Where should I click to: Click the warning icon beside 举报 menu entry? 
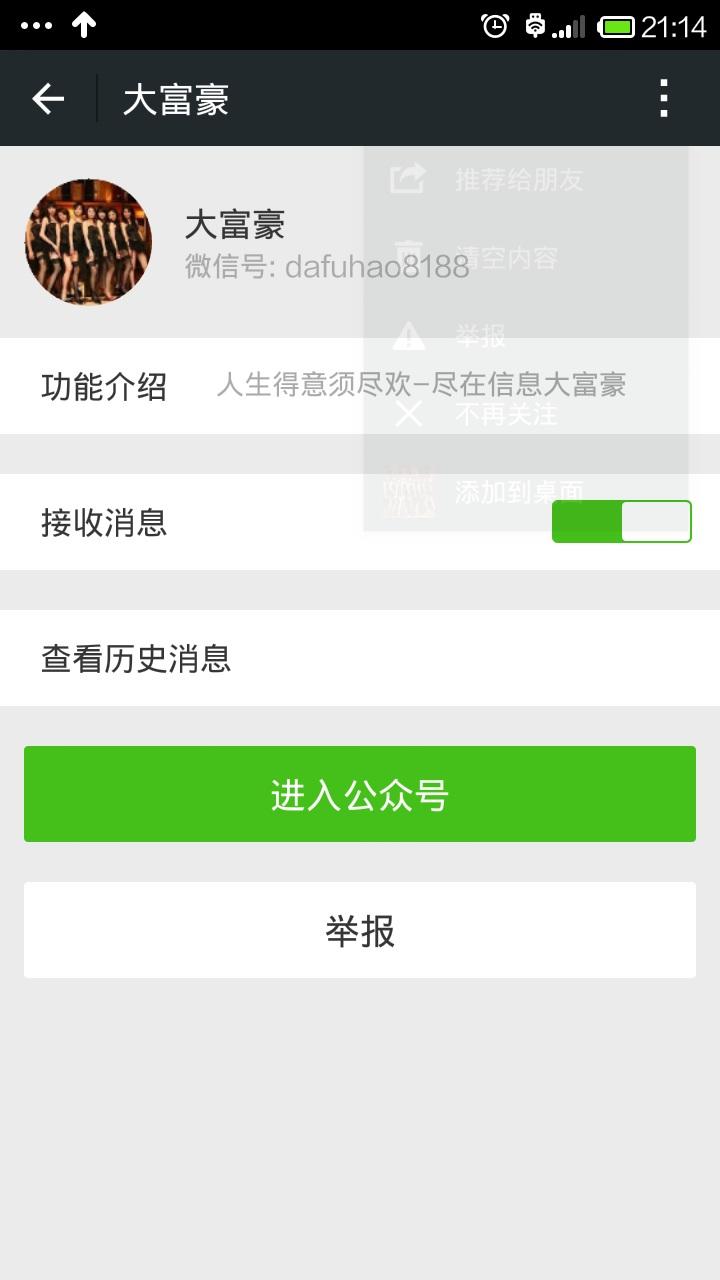408,337
